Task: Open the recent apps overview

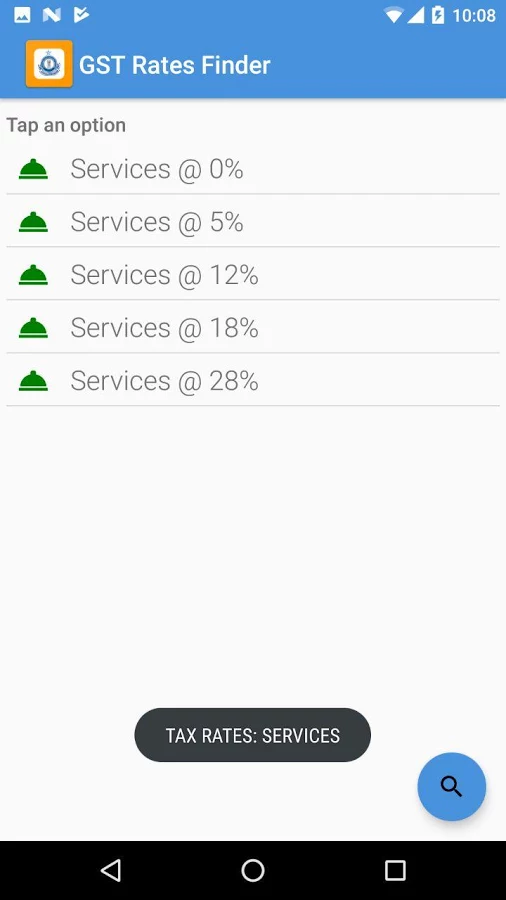Action: (395, 870)
